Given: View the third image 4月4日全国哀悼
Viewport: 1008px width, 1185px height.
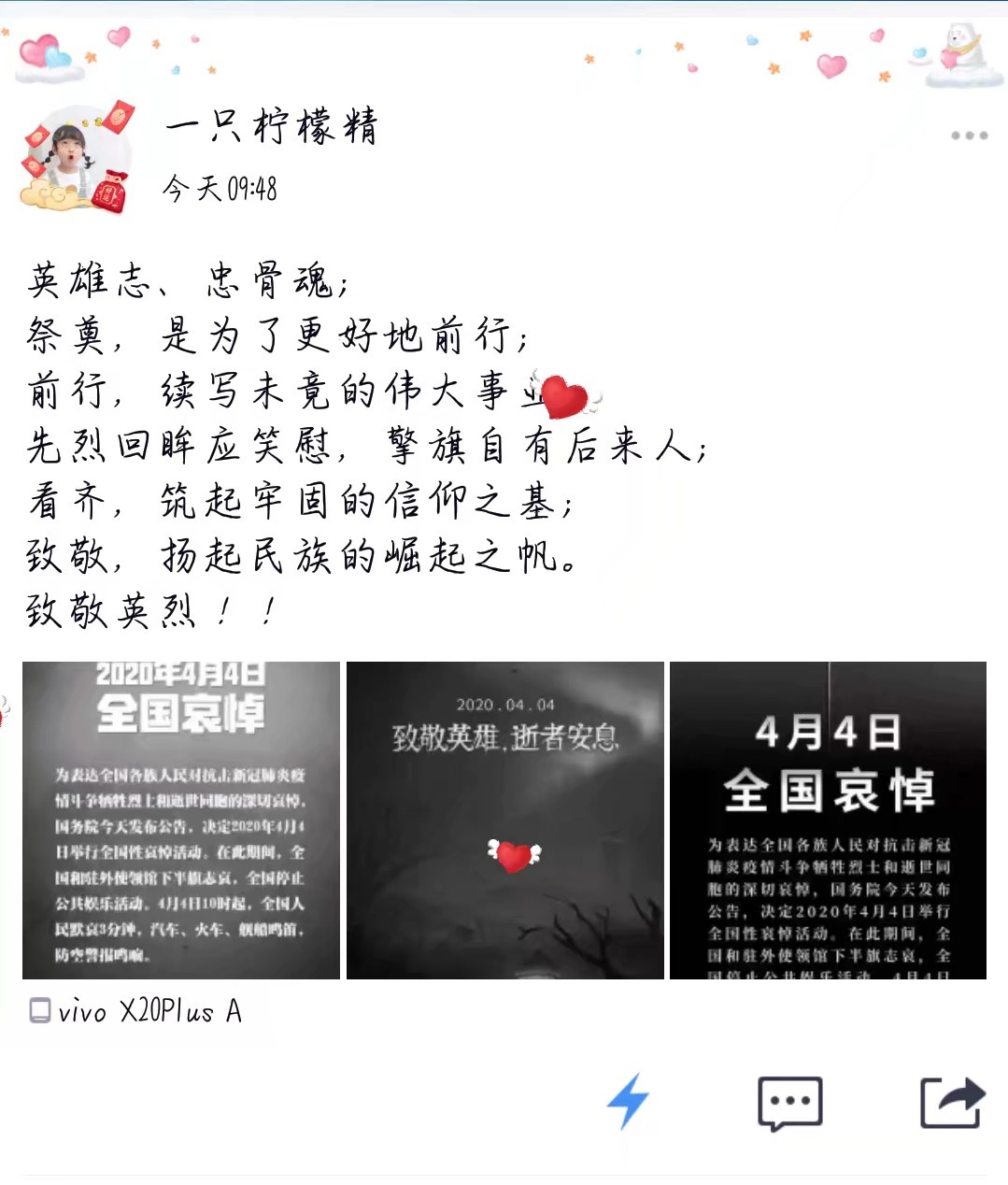Looking at the screenshot, I should tap(828, 820).
